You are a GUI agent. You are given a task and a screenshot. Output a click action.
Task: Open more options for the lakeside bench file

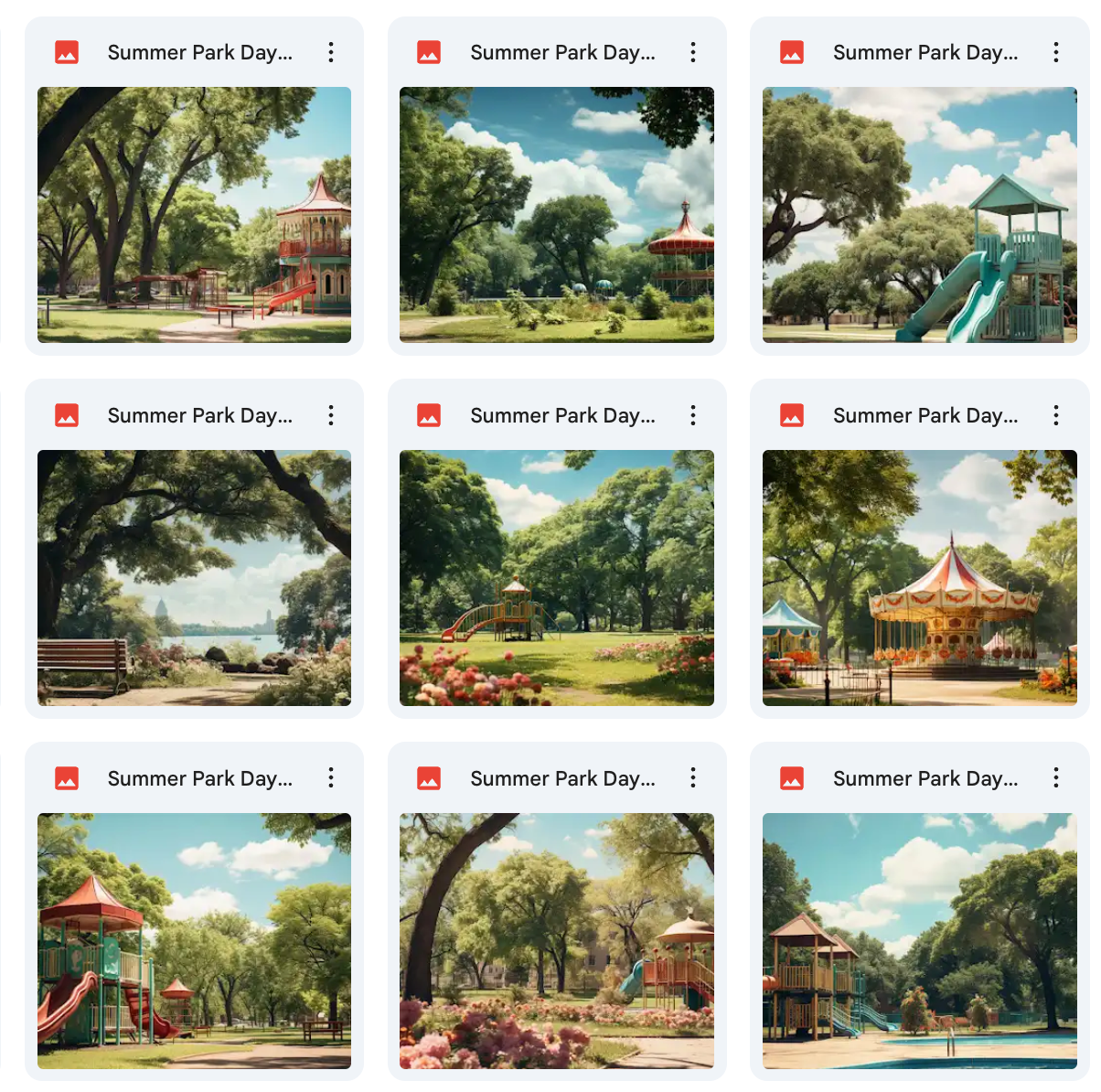[x=331, y=415]
